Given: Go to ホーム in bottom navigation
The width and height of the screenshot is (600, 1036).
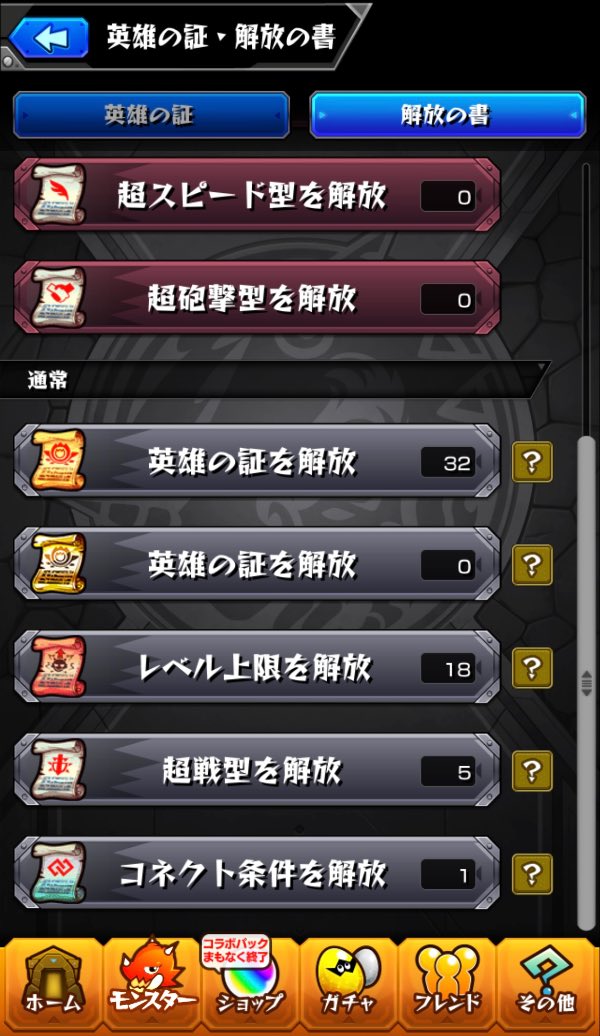Looking at the screenshot, I should pos(50,985).
